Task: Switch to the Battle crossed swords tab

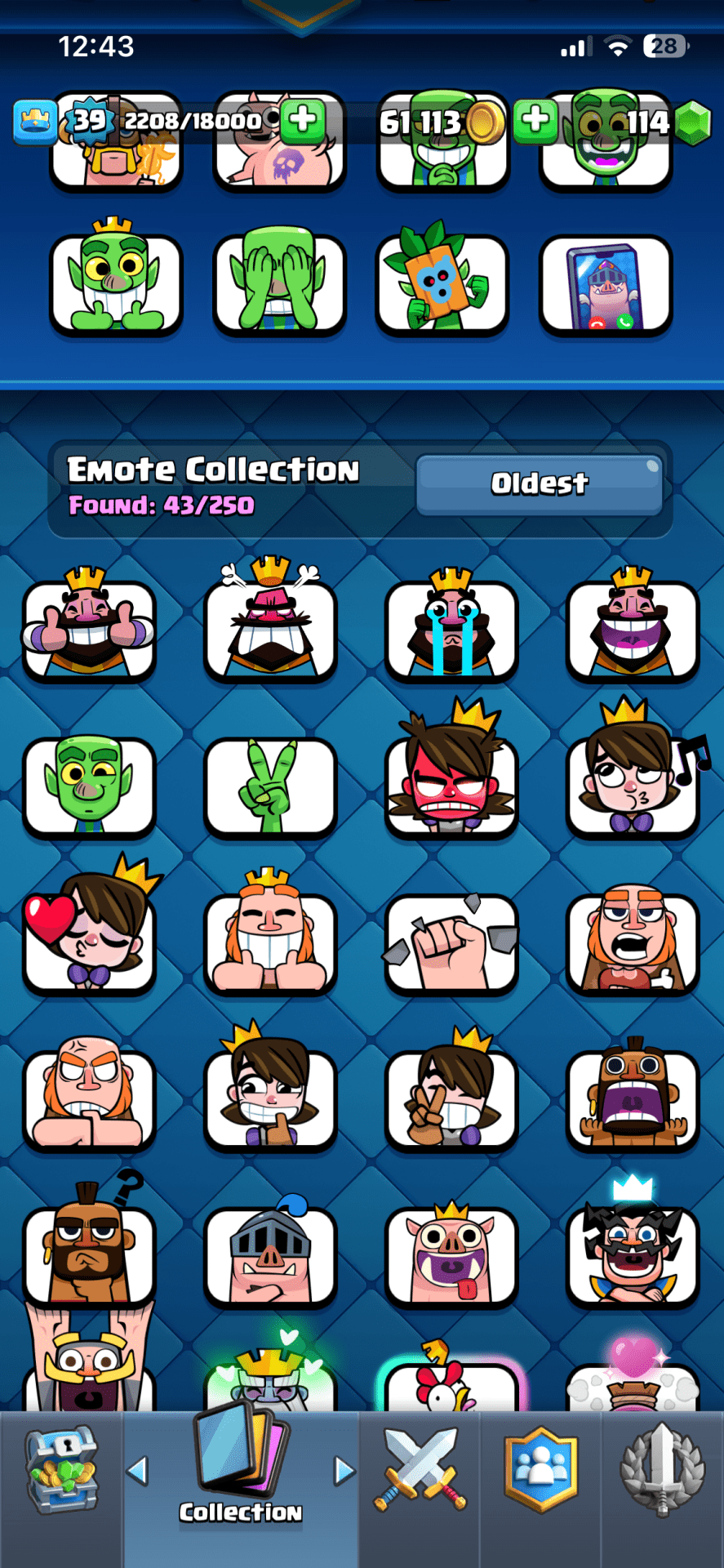Action: click(420, 1471)
